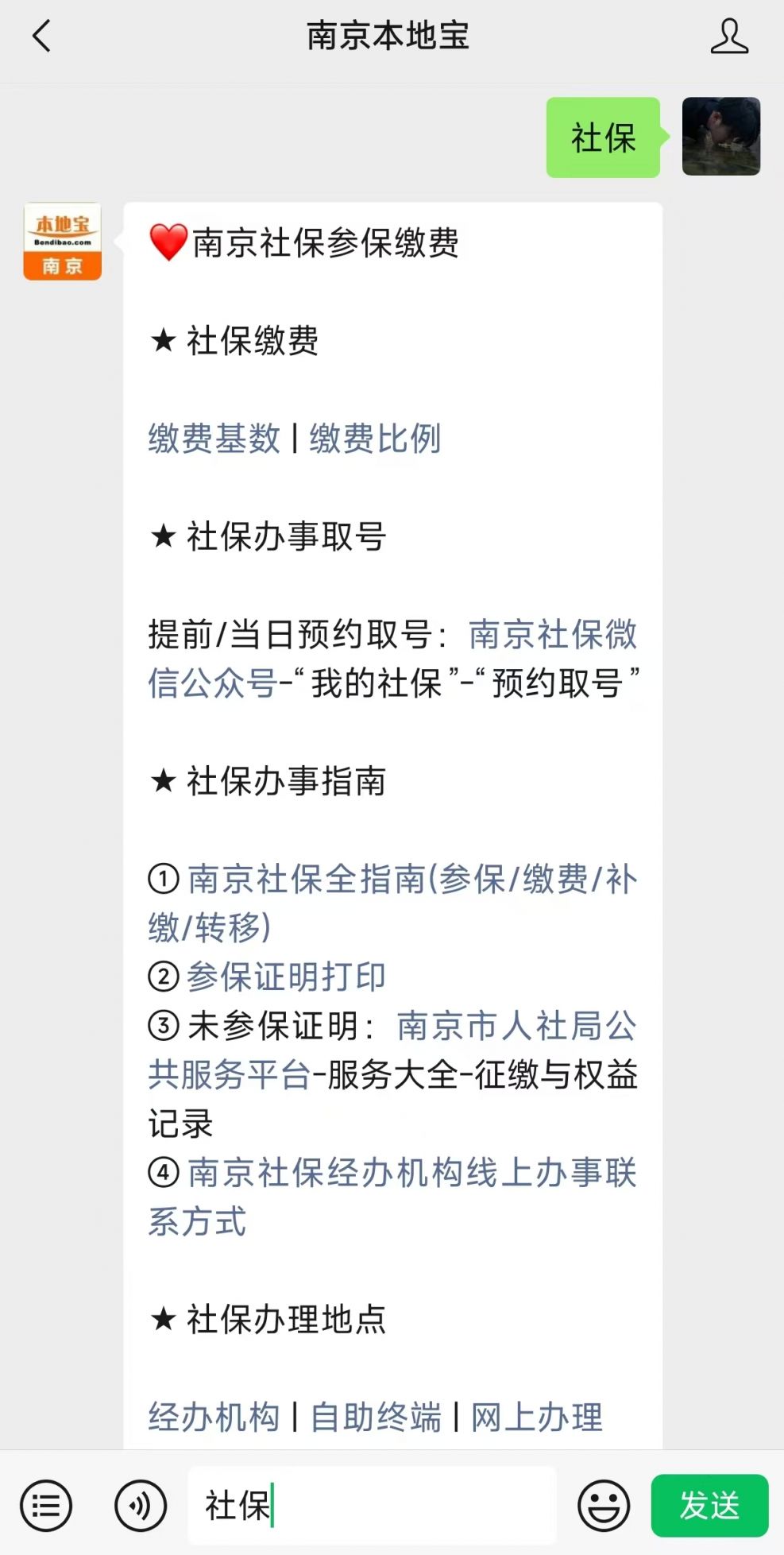Open the 缴费比例 link

pos(375,438)
